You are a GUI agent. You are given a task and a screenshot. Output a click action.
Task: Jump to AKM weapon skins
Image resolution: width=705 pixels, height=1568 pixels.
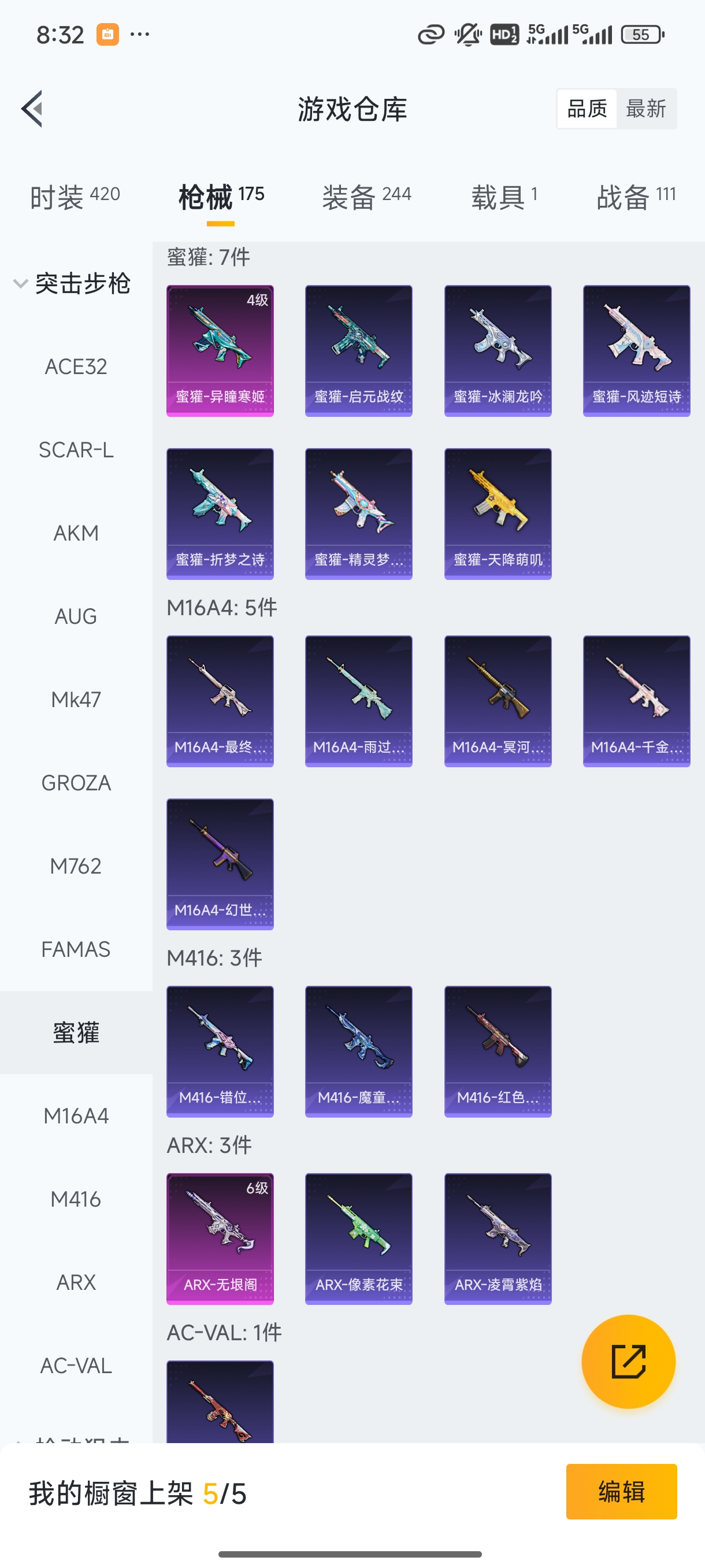point(76,533)
